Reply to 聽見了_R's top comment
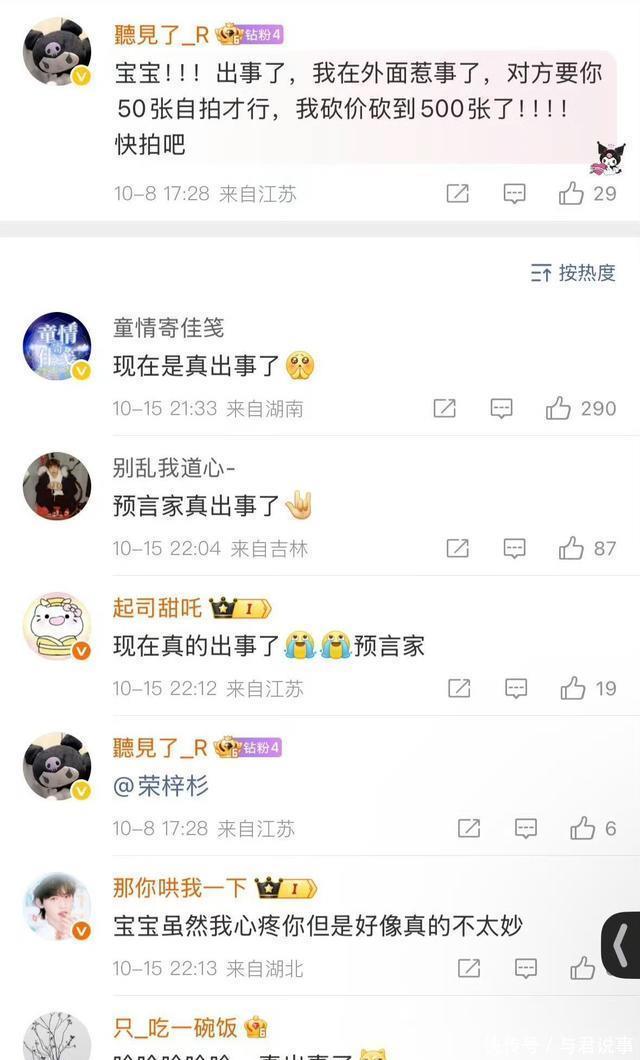The height and width of the screenshot is (1060, 640). point(514,194)
